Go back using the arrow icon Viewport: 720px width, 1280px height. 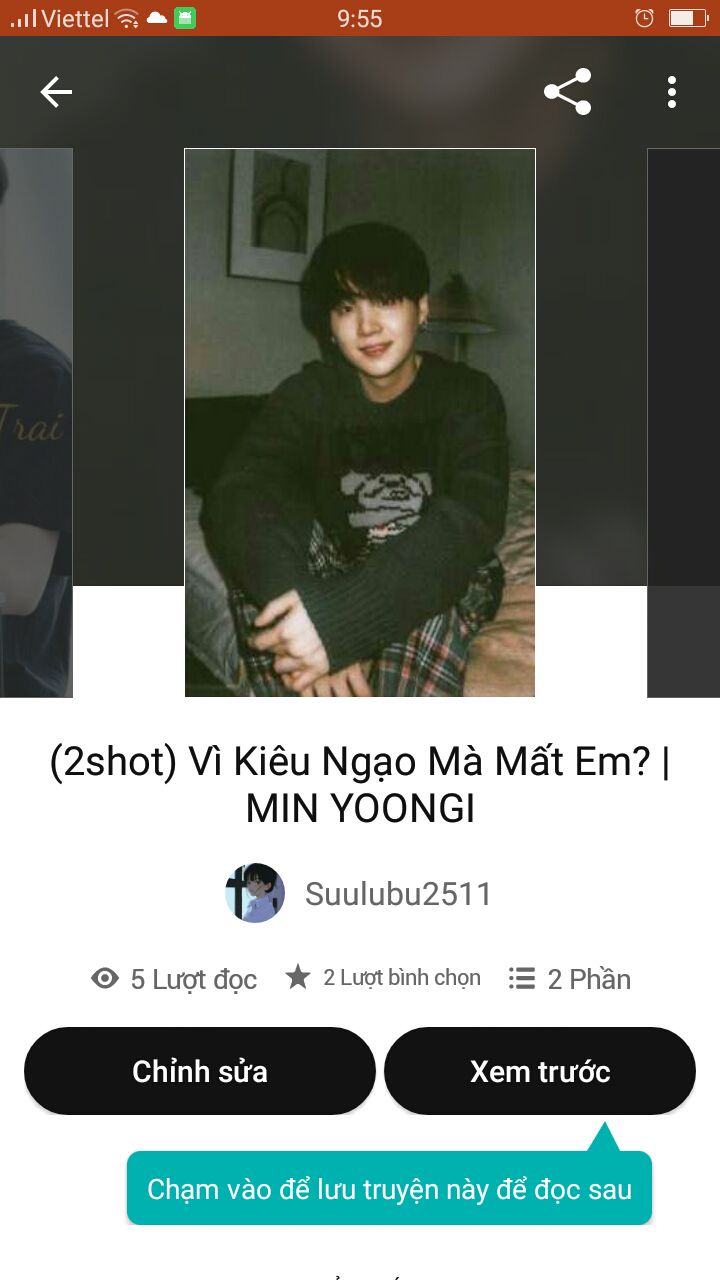(x=56, y=92)
